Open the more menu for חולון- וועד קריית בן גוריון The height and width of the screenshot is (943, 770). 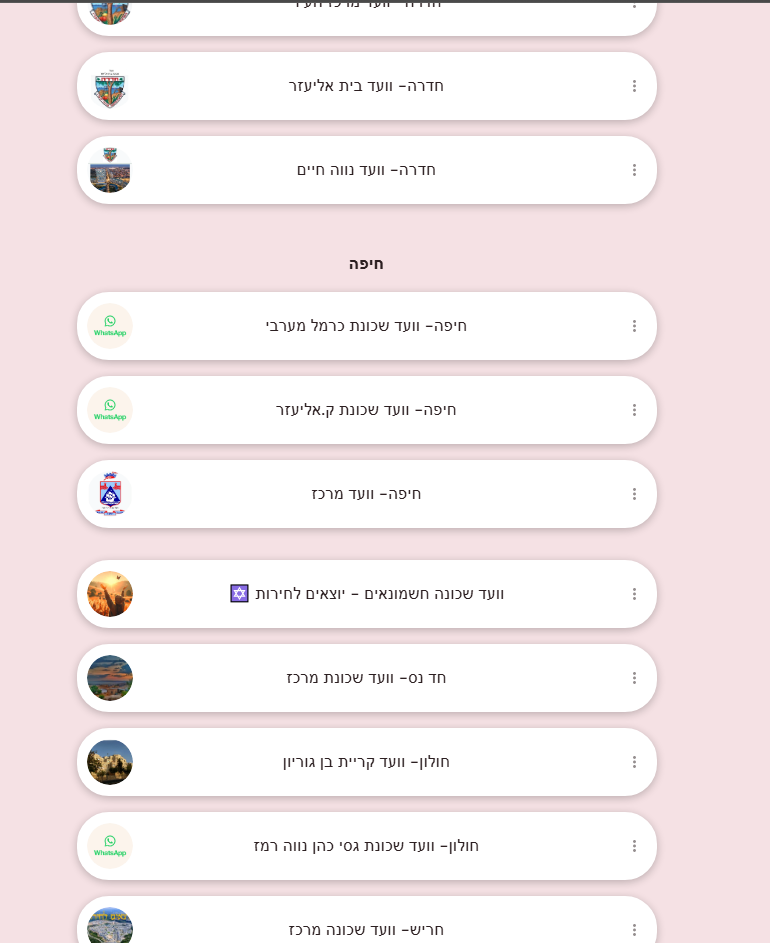(634, 762)
